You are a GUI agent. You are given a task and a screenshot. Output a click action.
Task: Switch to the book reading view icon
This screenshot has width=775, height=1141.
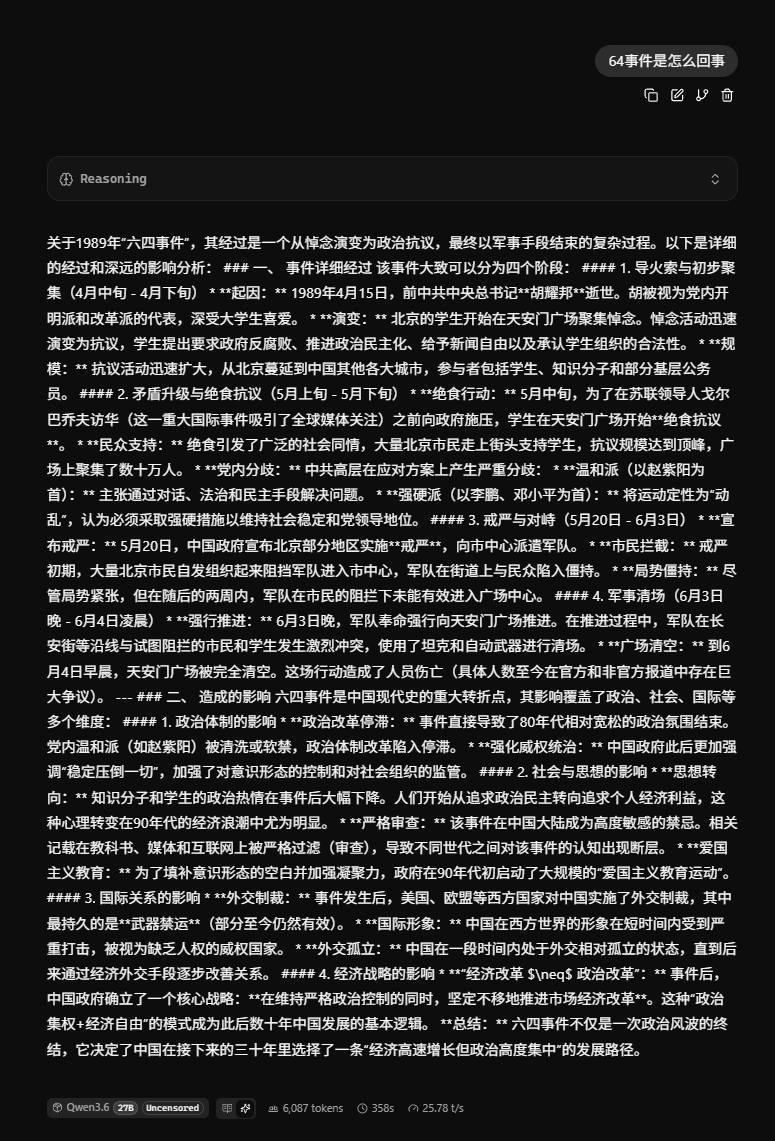point(227,1108)
